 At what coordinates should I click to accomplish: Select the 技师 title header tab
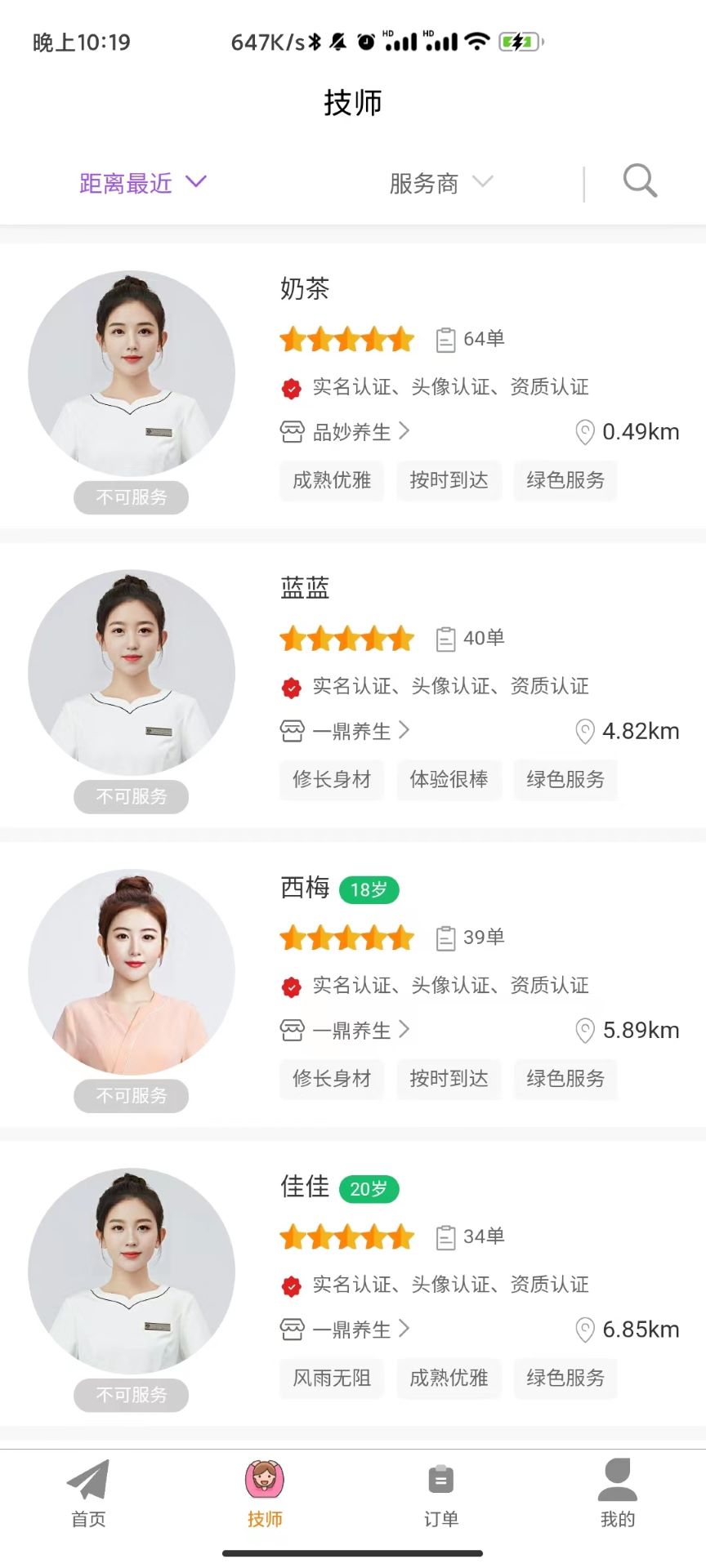[352, 103]
